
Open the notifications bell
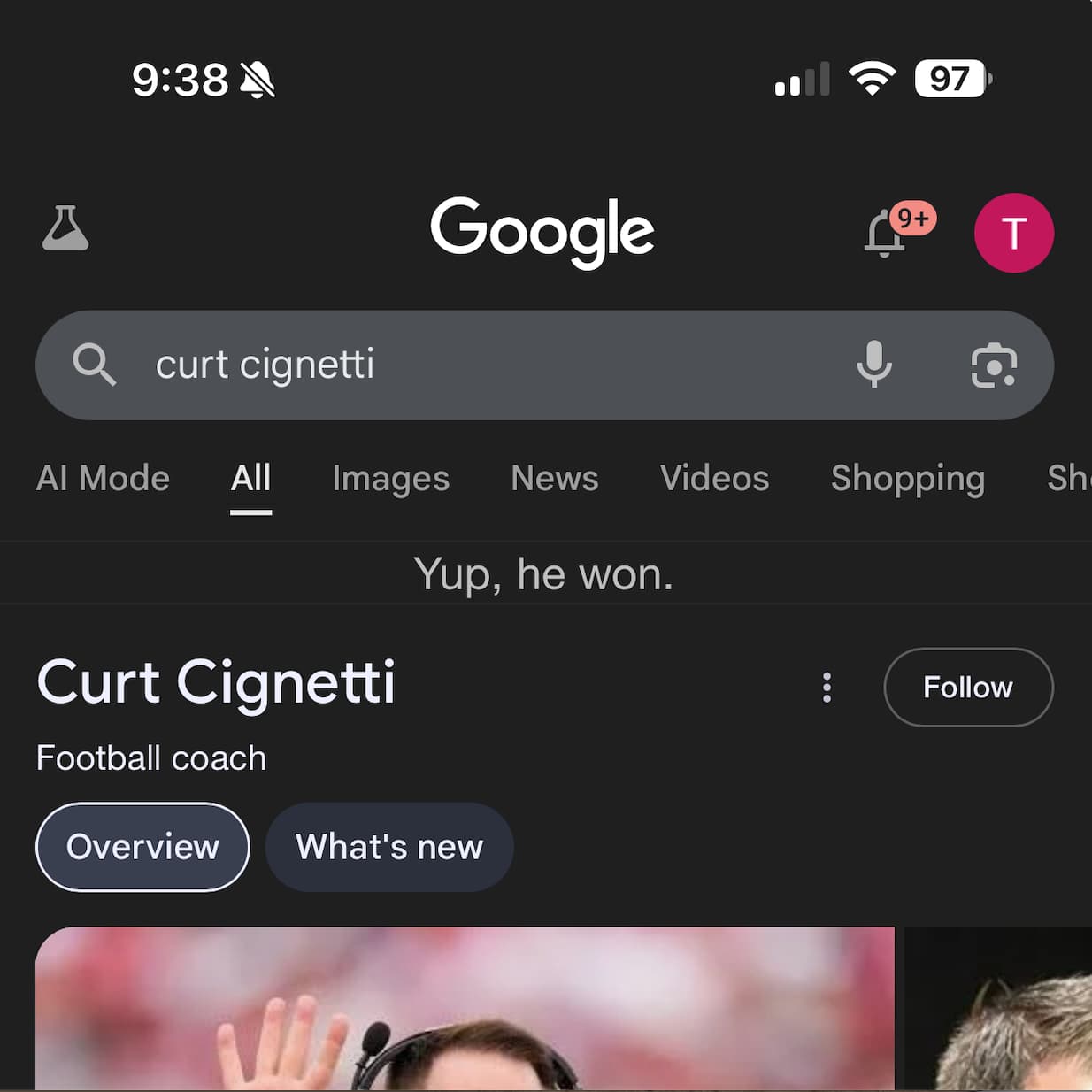pyautogui.click(x=886, y=234)
